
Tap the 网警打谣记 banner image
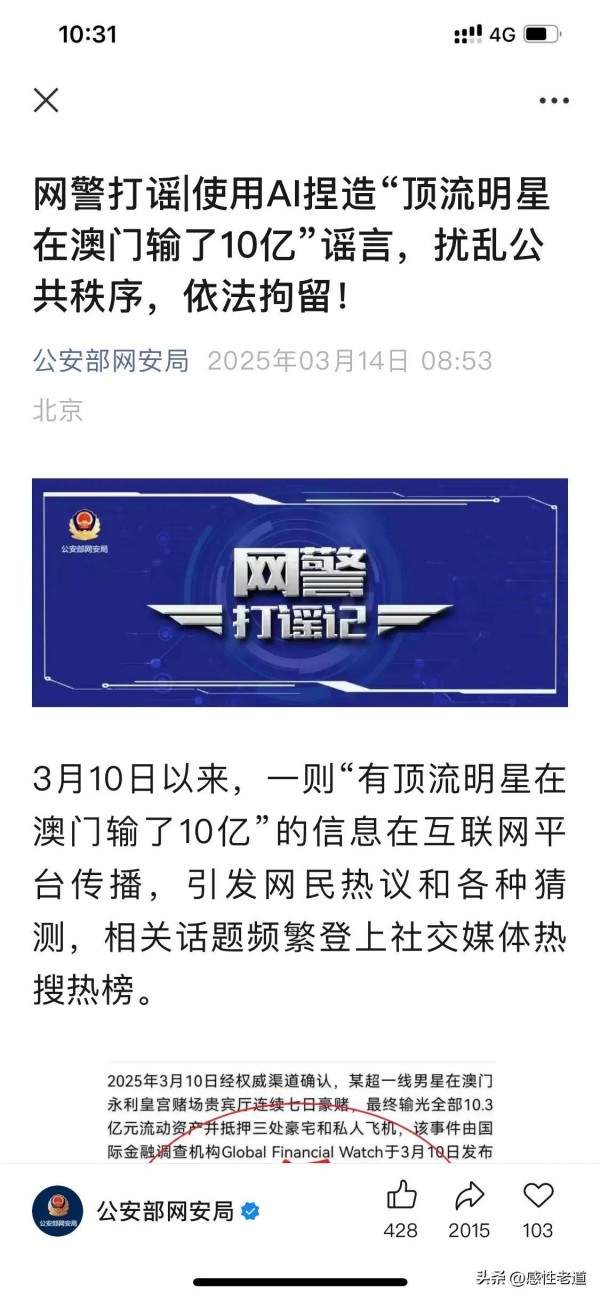coord(300,592)
